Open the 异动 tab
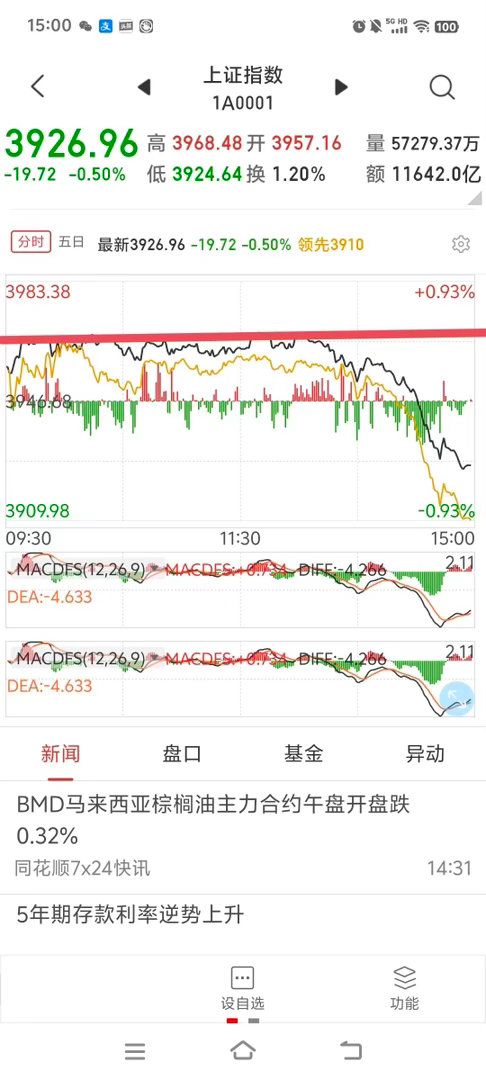Image resolution: width=486 pixels, height=1080 pixels. click(425, 754)
